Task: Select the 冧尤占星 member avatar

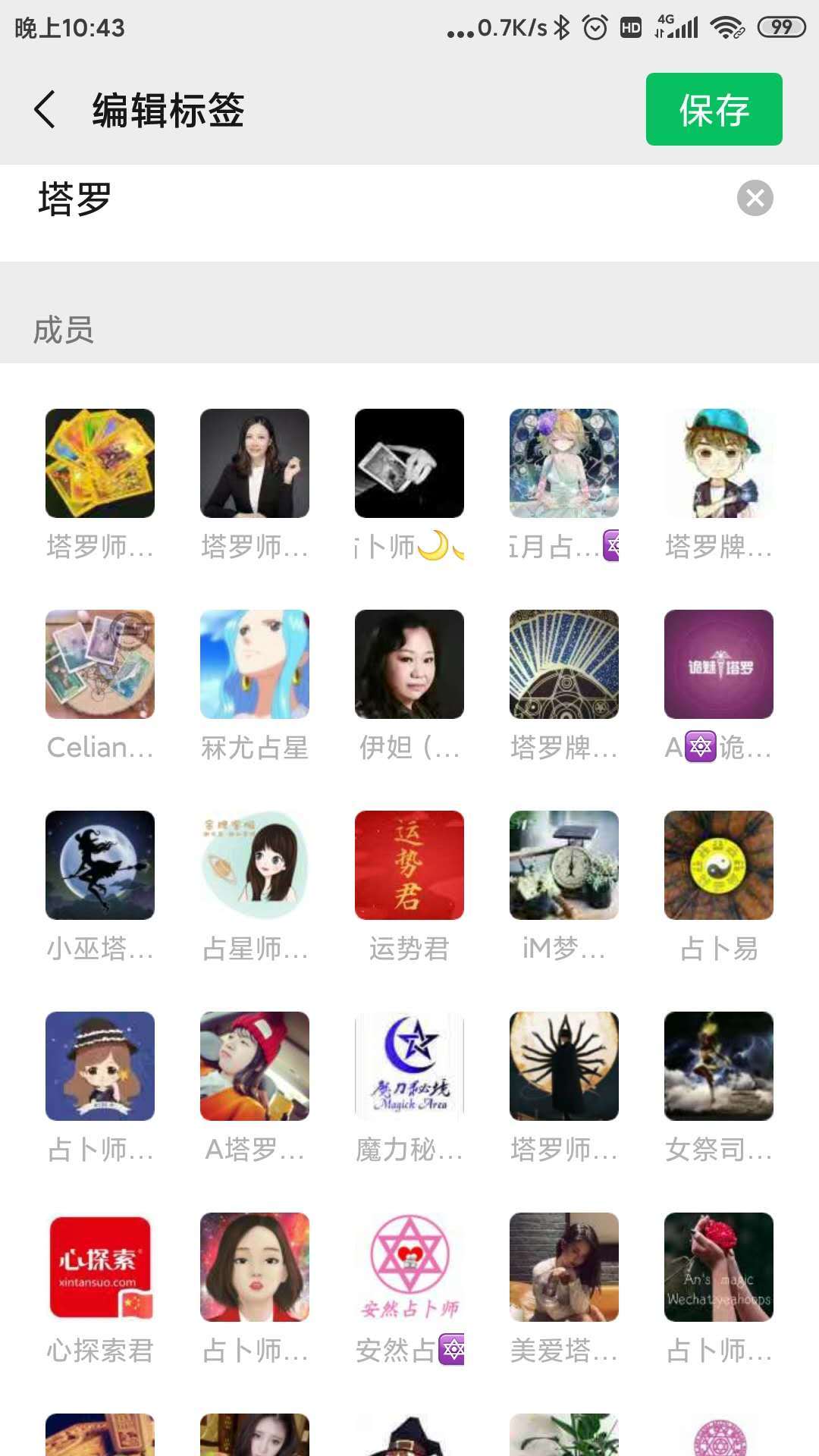Action: 254,664
